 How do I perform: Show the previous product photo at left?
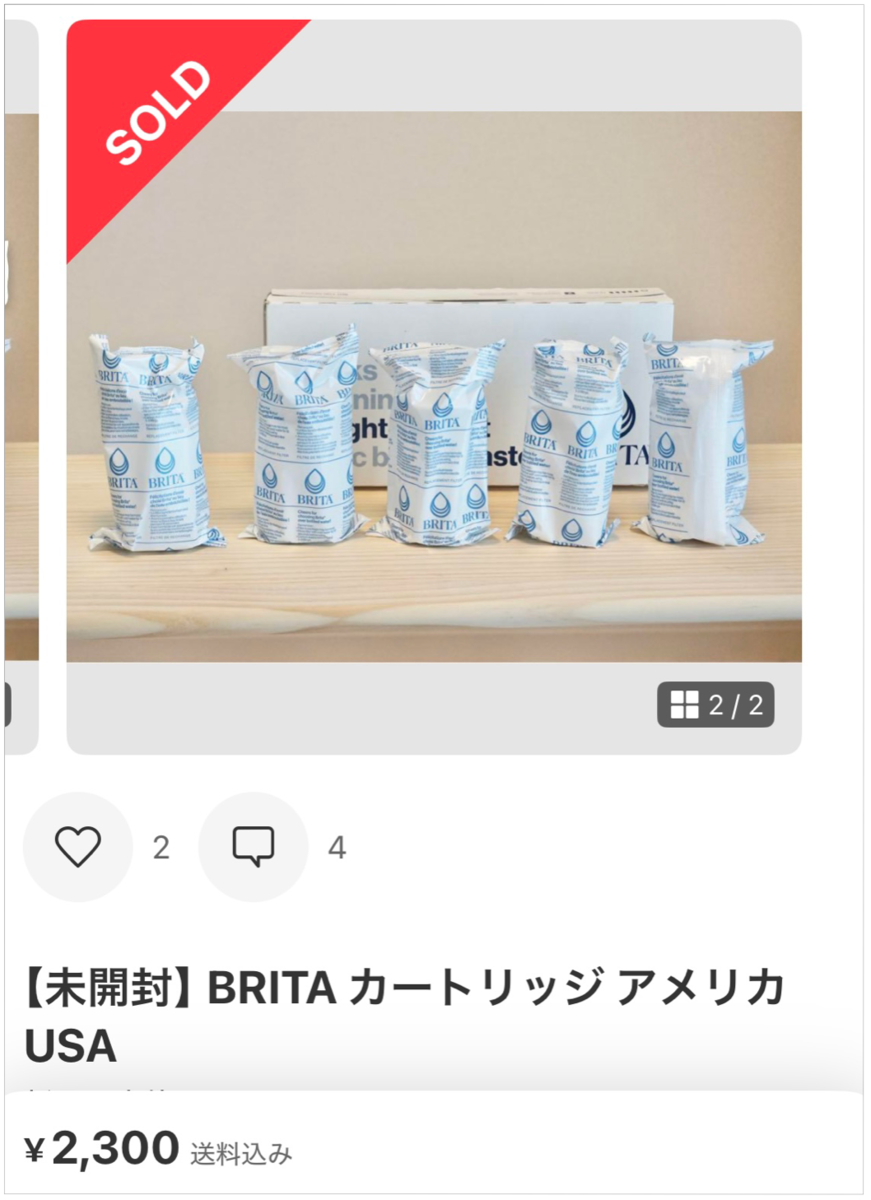coord(21,387)
